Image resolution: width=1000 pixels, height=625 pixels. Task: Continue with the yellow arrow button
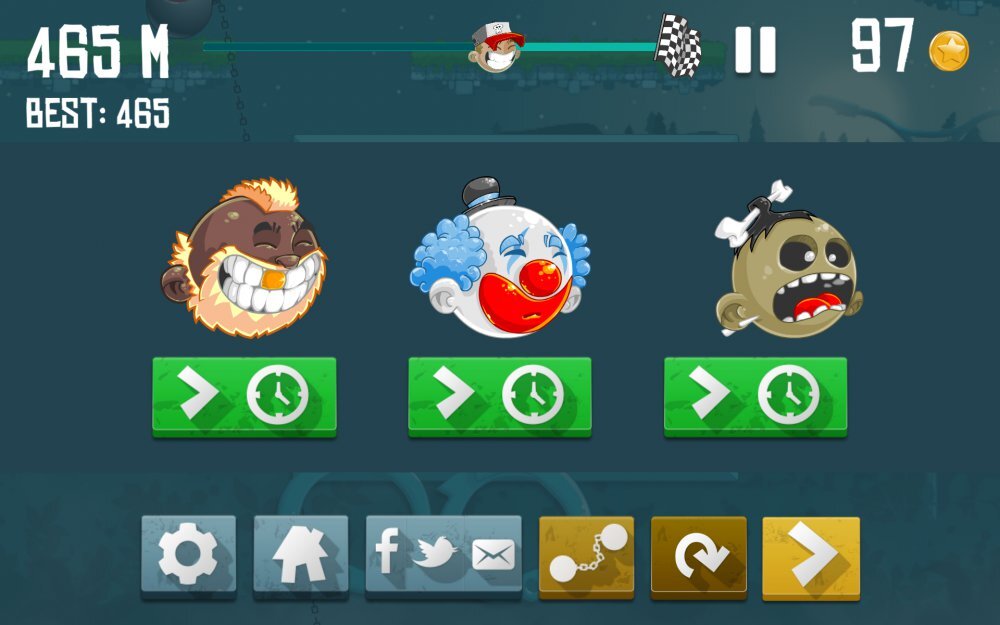pos(810,556)
